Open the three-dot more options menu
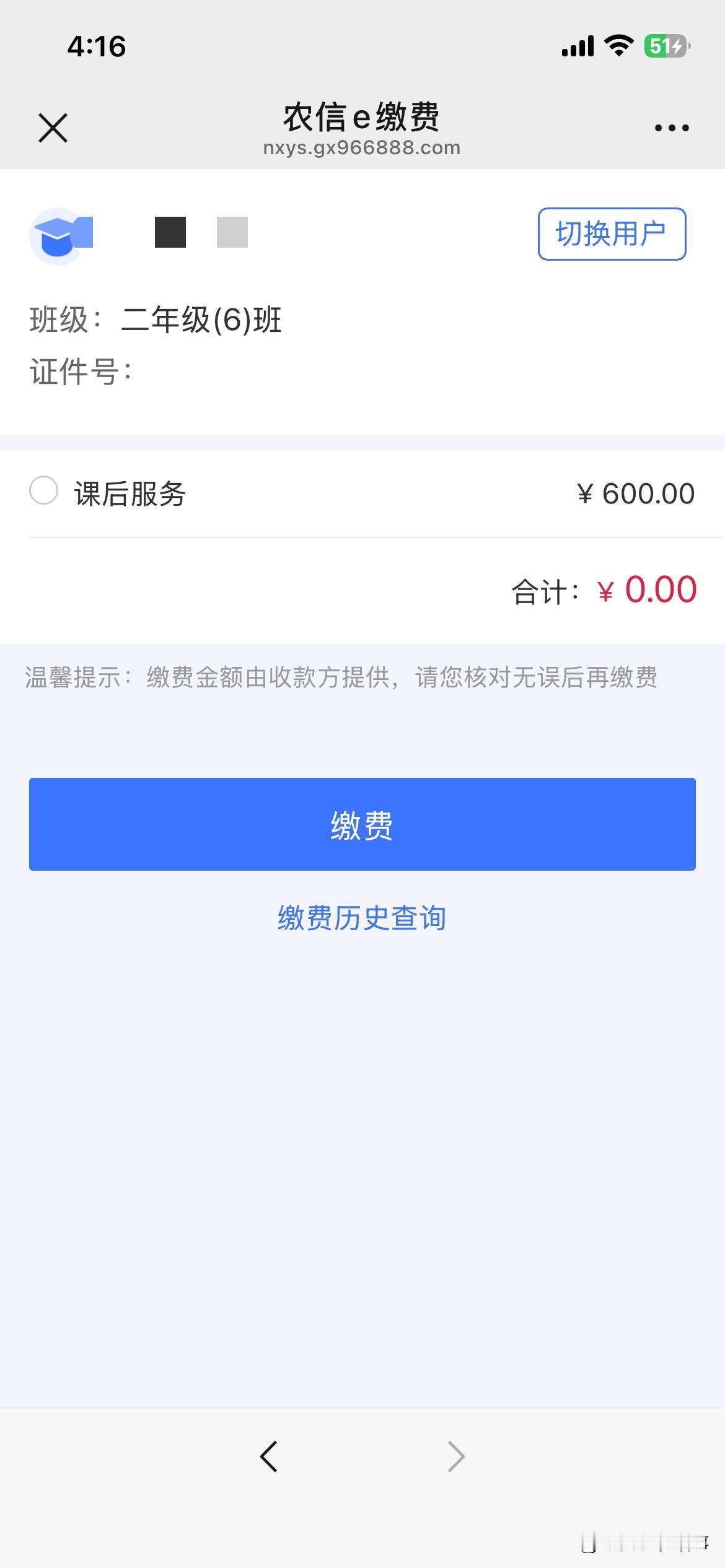The image size is (725, 1568). click(672, 128)
